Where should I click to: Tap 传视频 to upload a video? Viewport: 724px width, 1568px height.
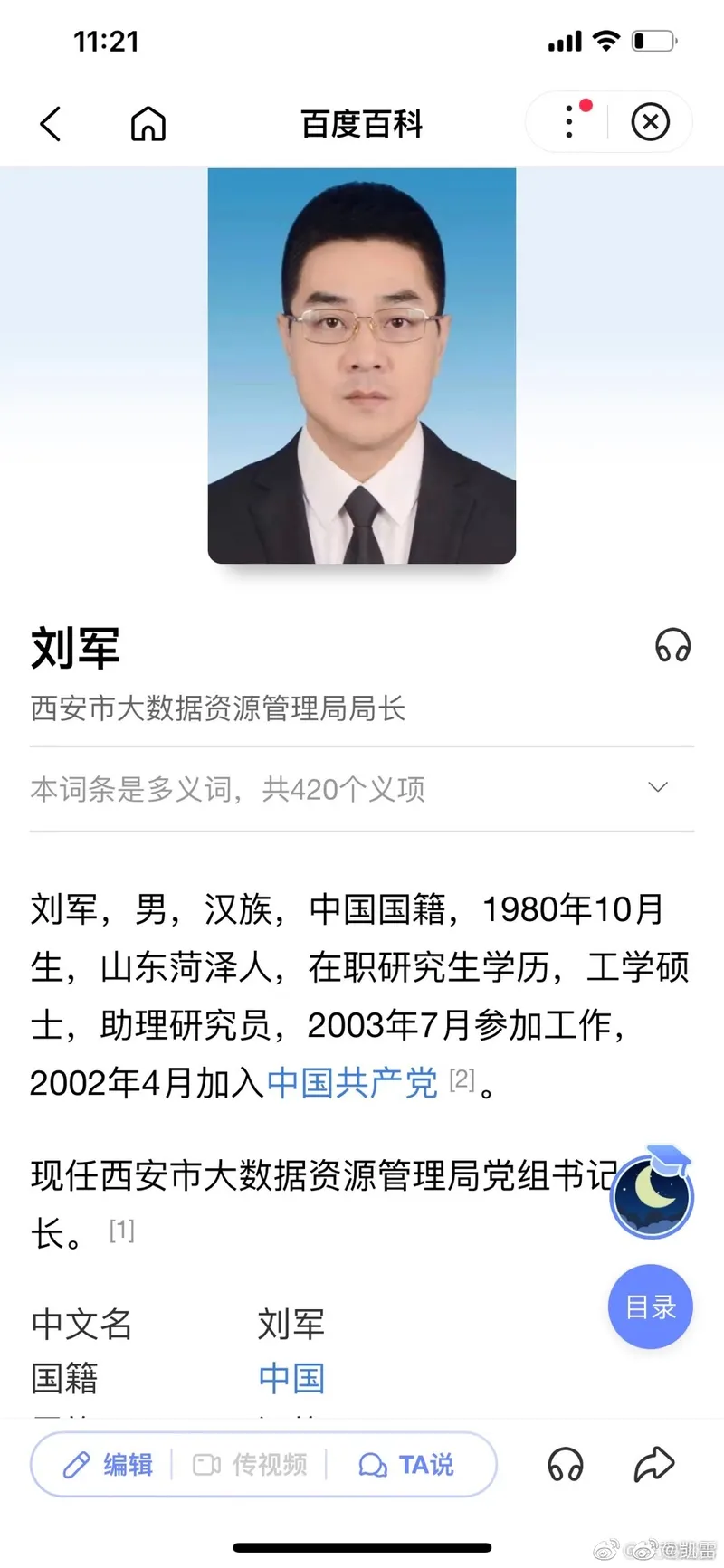pyautogui.click(x=251, y=1464)
